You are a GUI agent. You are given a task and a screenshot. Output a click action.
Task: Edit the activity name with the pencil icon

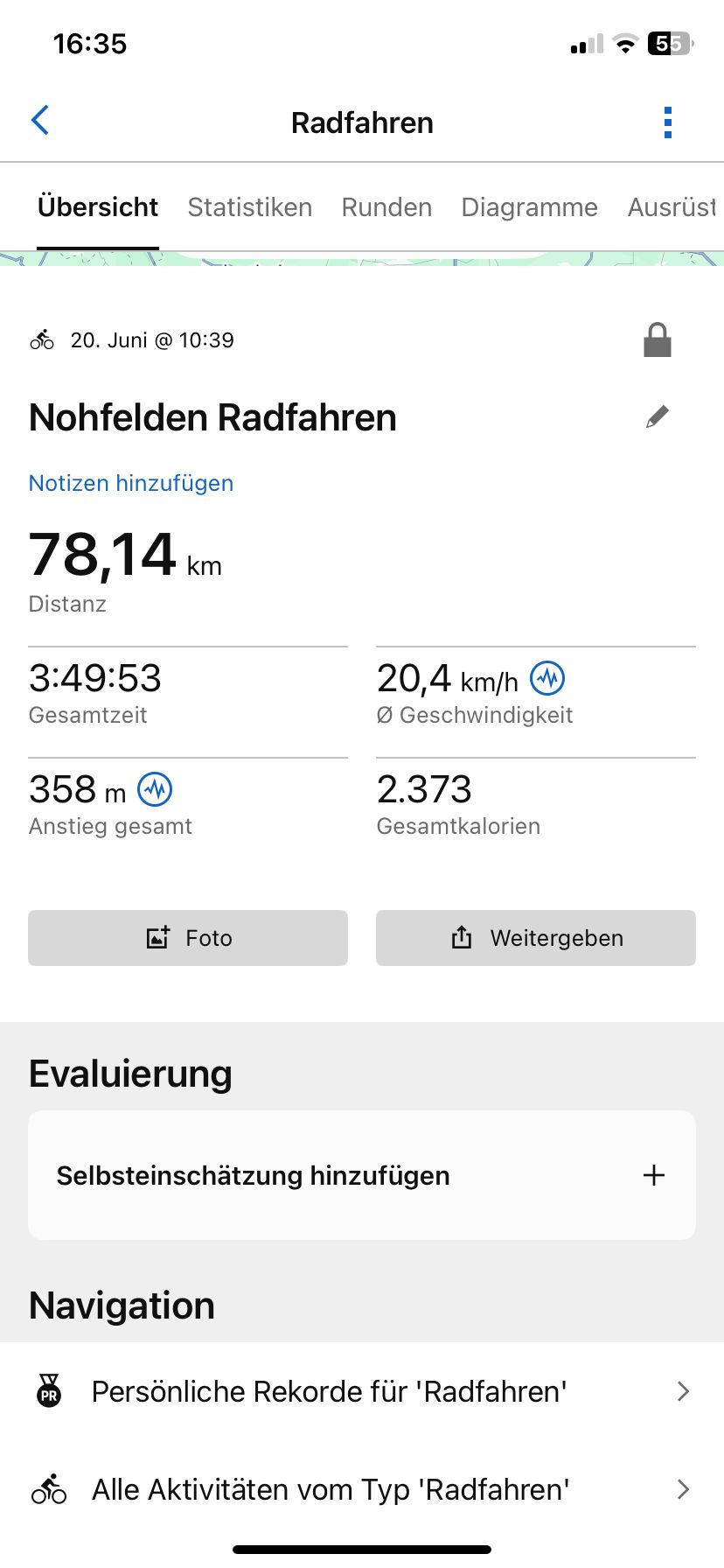click(658, 417)
